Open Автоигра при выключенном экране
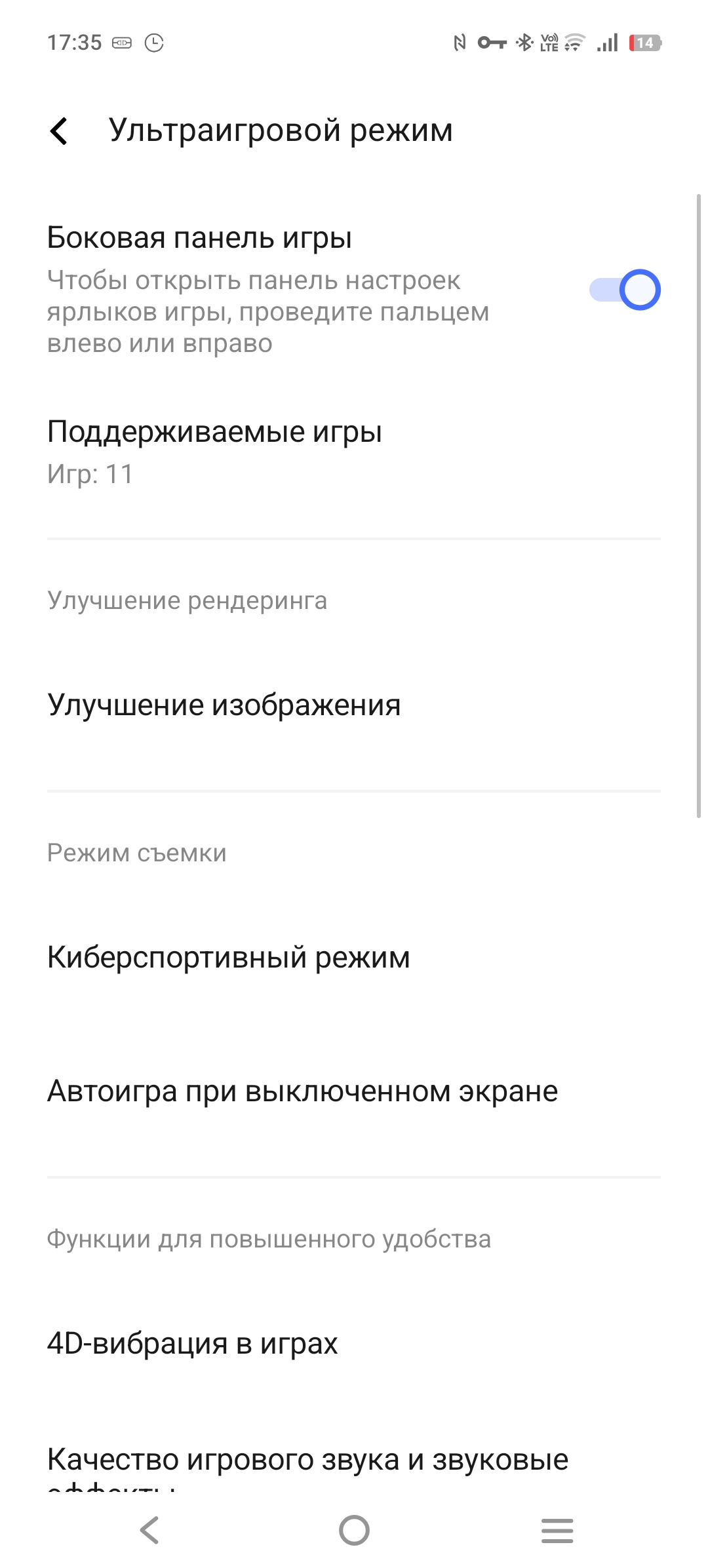The height and width of the screenshot is (1568, 708). click(x=354, y=1091)
